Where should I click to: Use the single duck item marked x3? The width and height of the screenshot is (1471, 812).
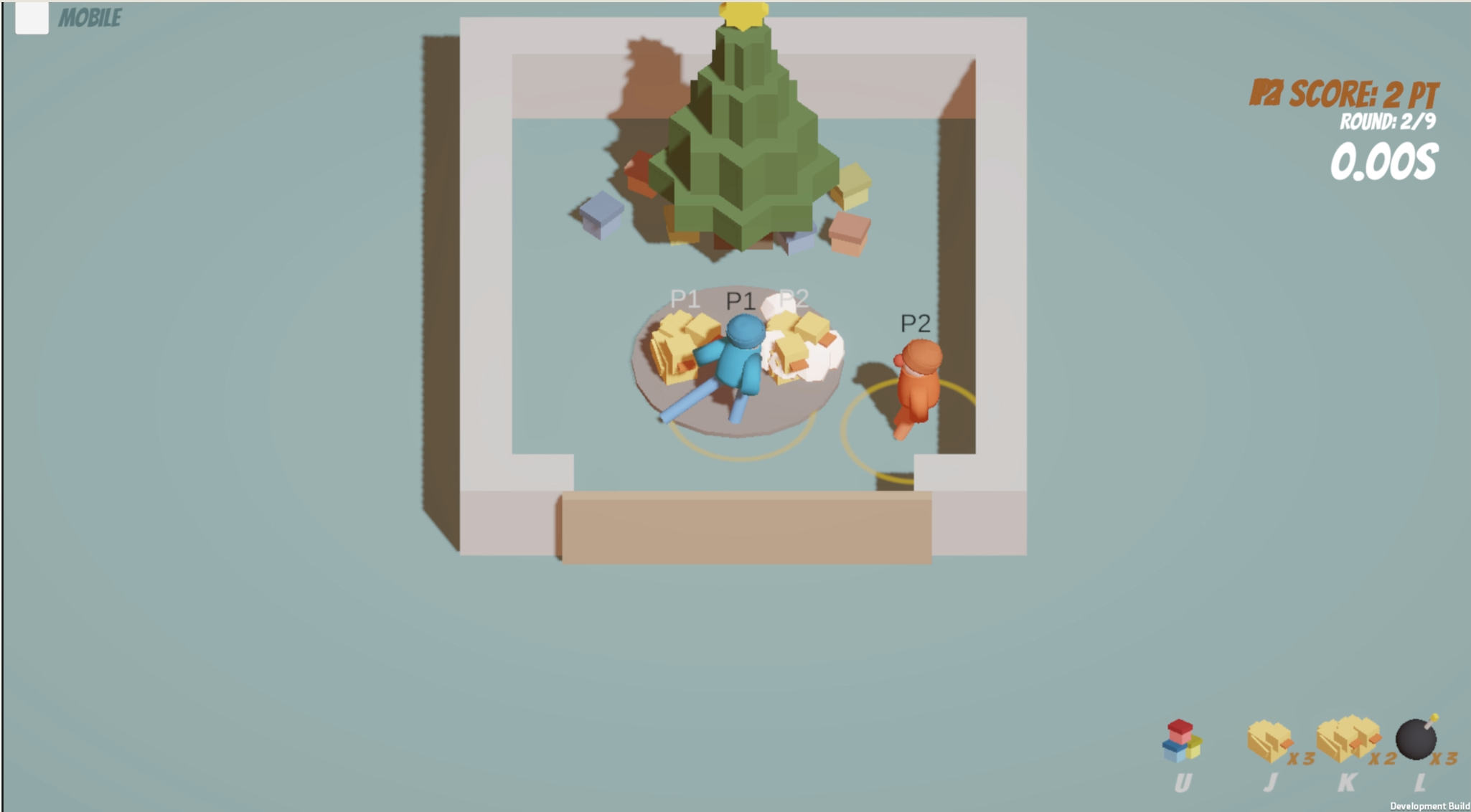point(1269,742)
